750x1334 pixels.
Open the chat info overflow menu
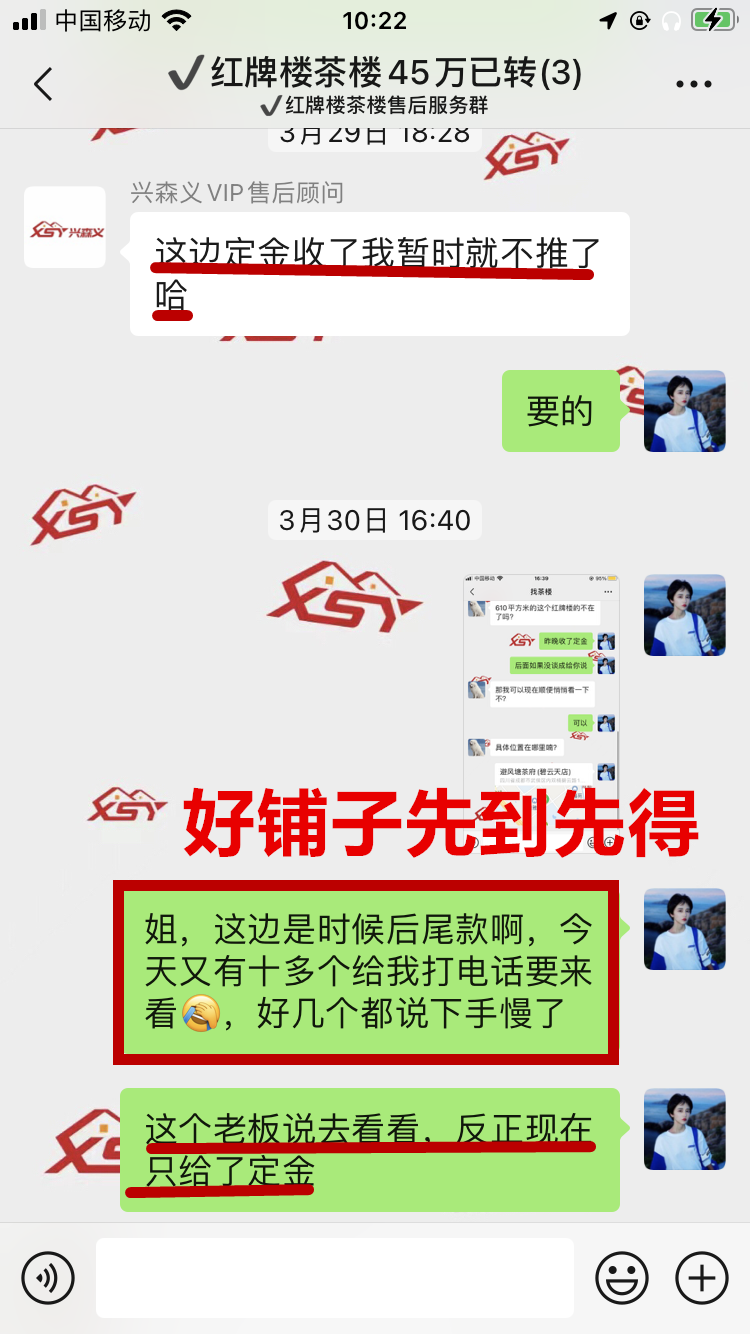[x=693, y=85]
